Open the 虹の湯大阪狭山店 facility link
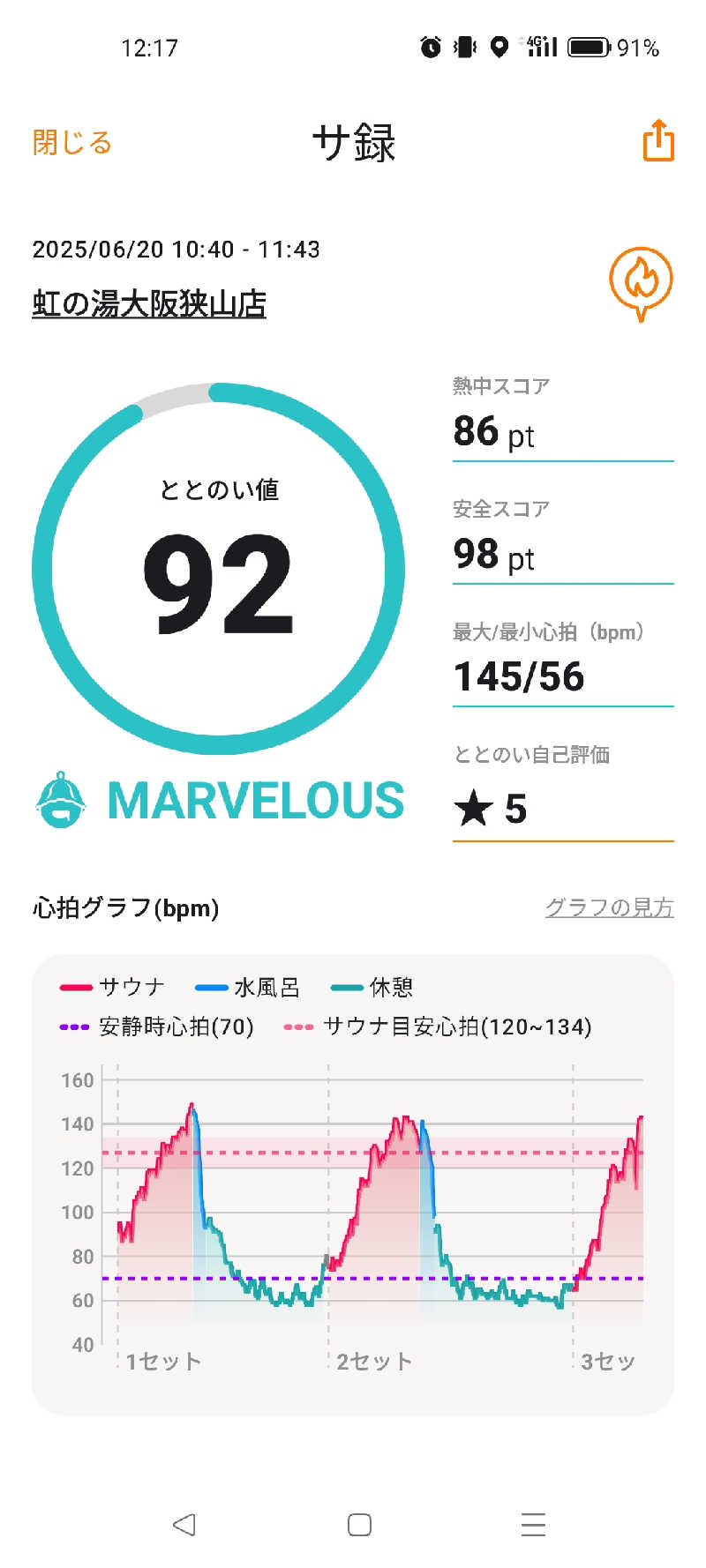 point(149,304)
